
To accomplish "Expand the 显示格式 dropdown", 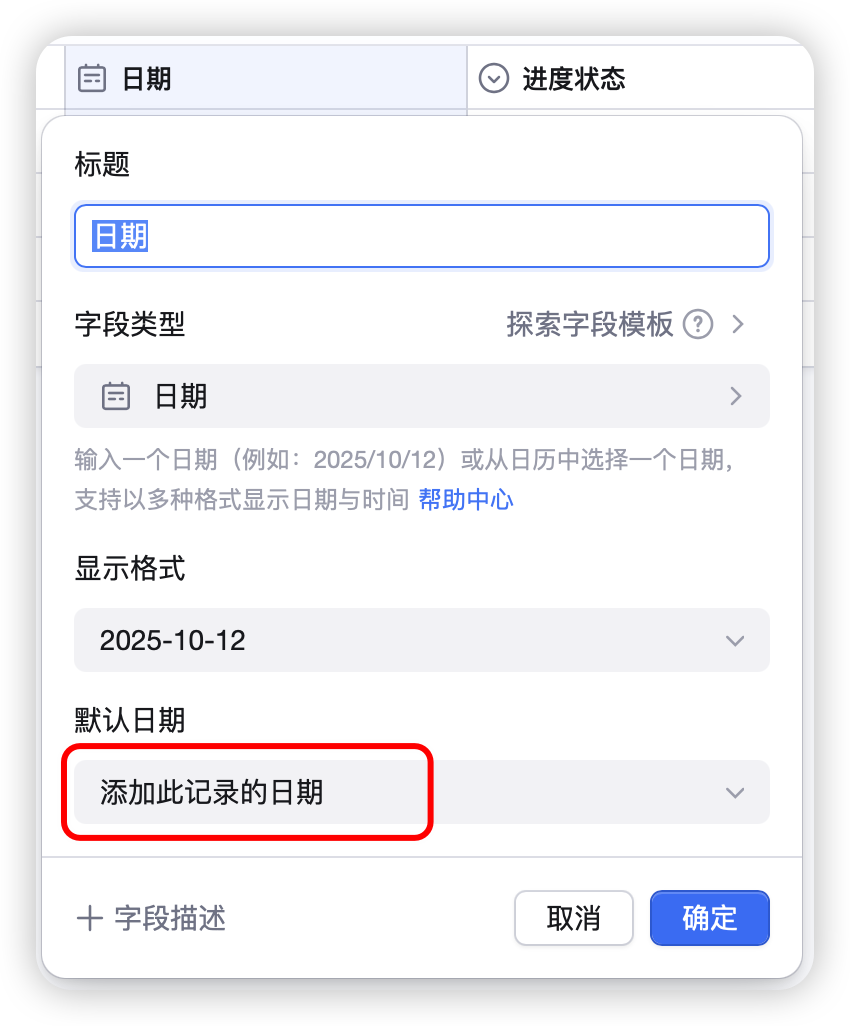I will 421,640.
